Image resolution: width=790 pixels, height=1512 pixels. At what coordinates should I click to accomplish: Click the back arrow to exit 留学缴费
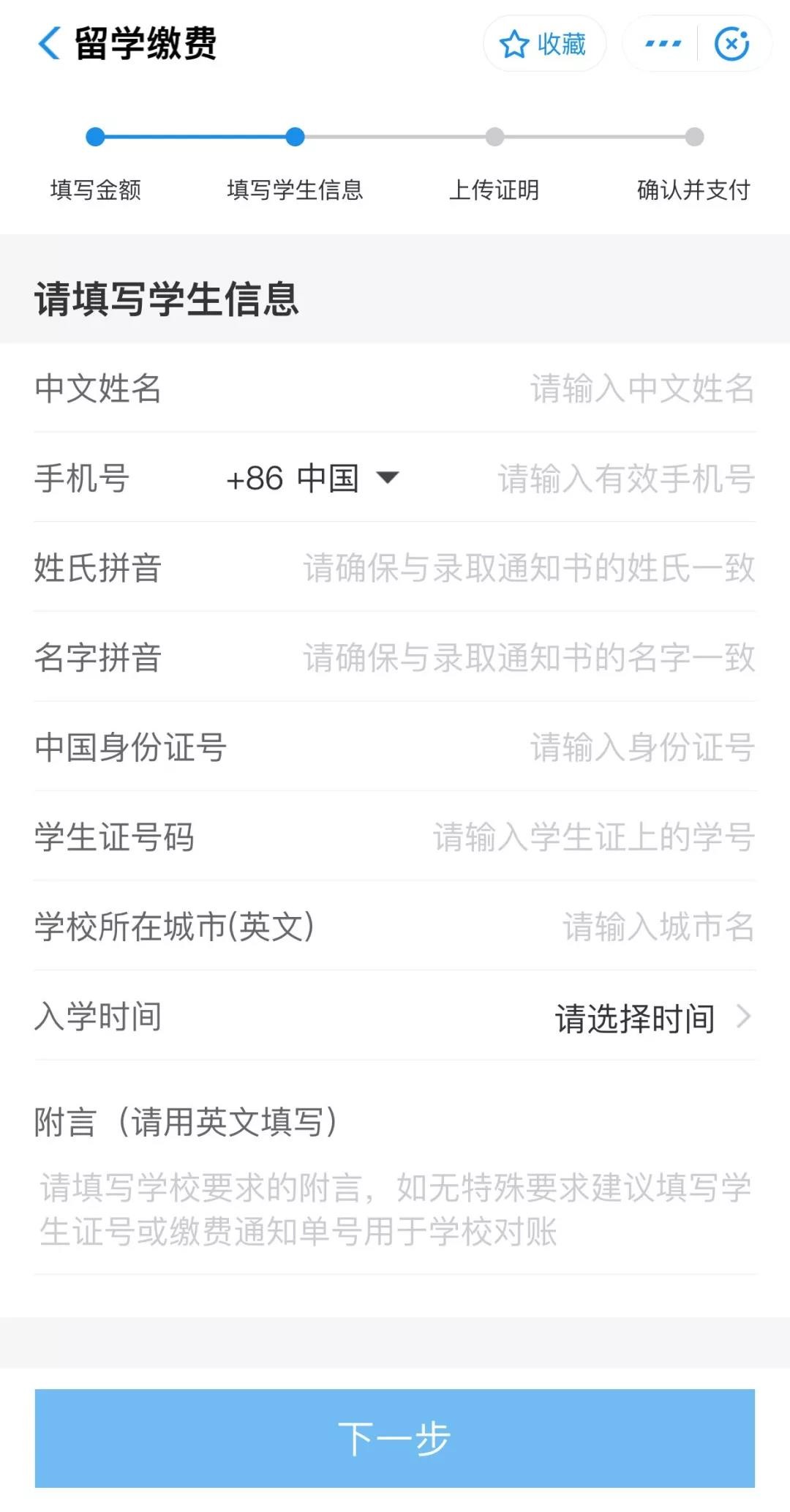click(x=48, y=44)
